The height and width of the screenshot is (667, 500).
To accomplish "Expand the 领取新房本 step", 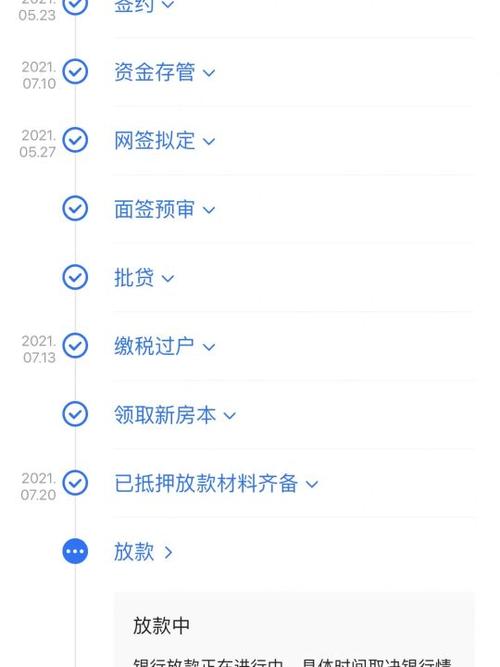I will (174, 415).
